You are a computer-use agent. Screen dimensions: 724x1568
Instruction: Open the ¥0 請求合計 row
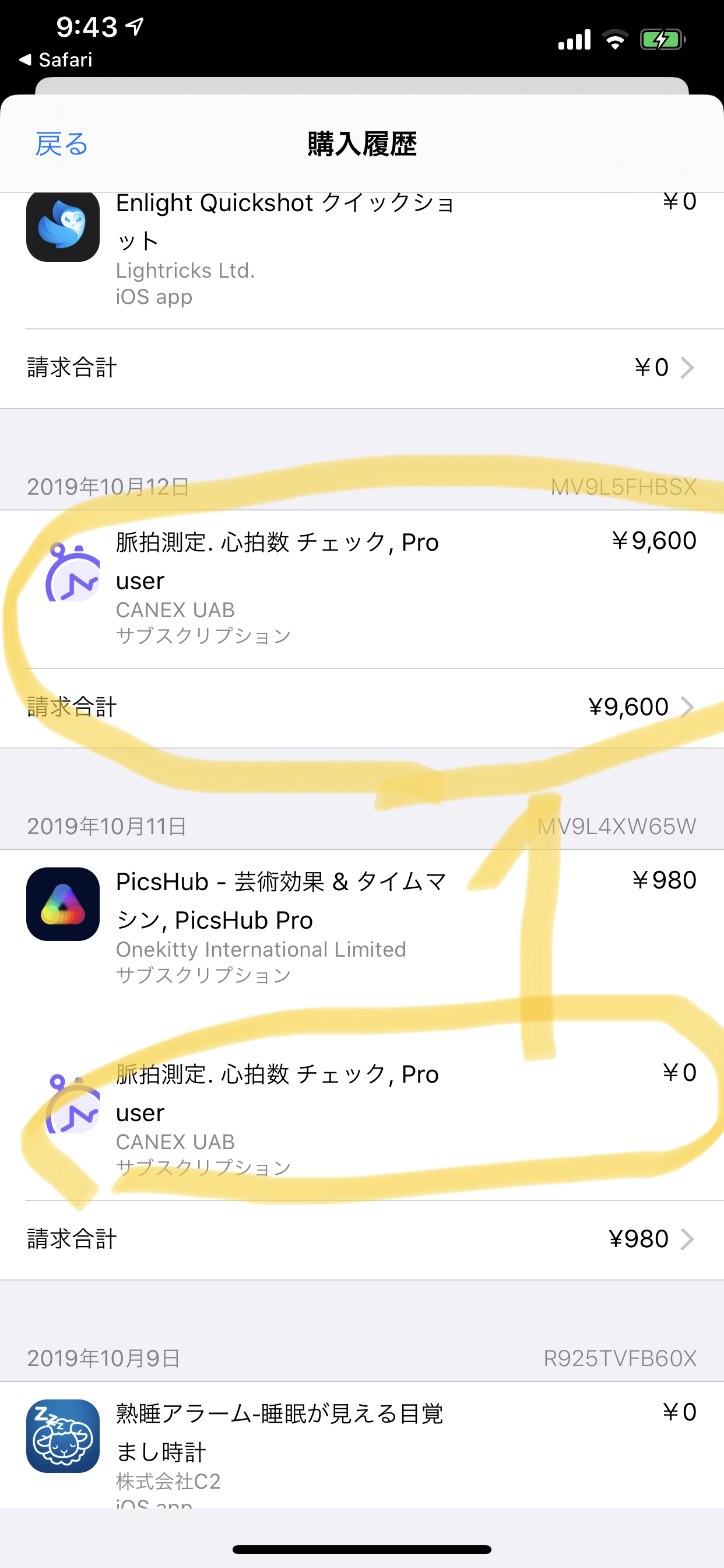(362, 368)
